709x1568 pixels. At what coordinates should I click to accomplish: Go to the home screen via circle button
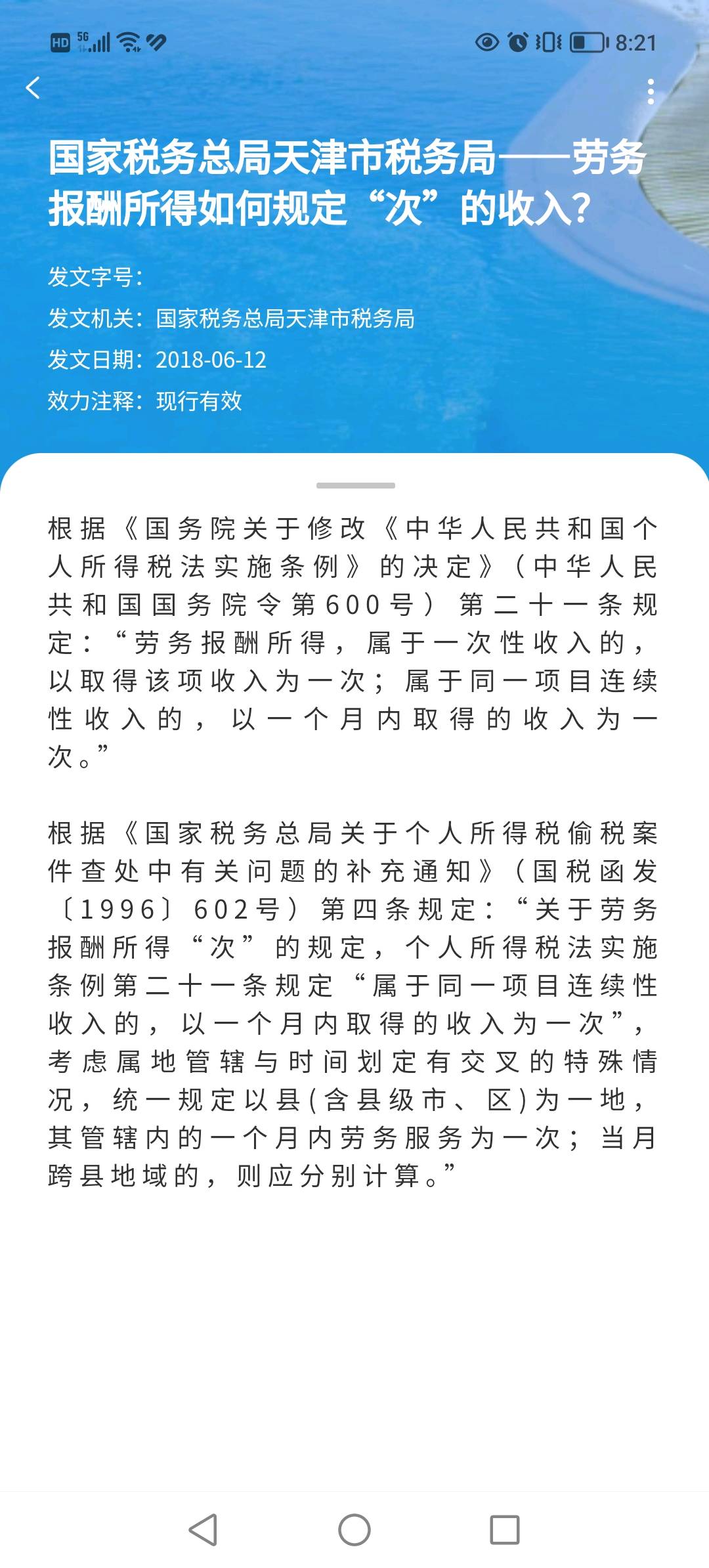[x=354, y=1530]
